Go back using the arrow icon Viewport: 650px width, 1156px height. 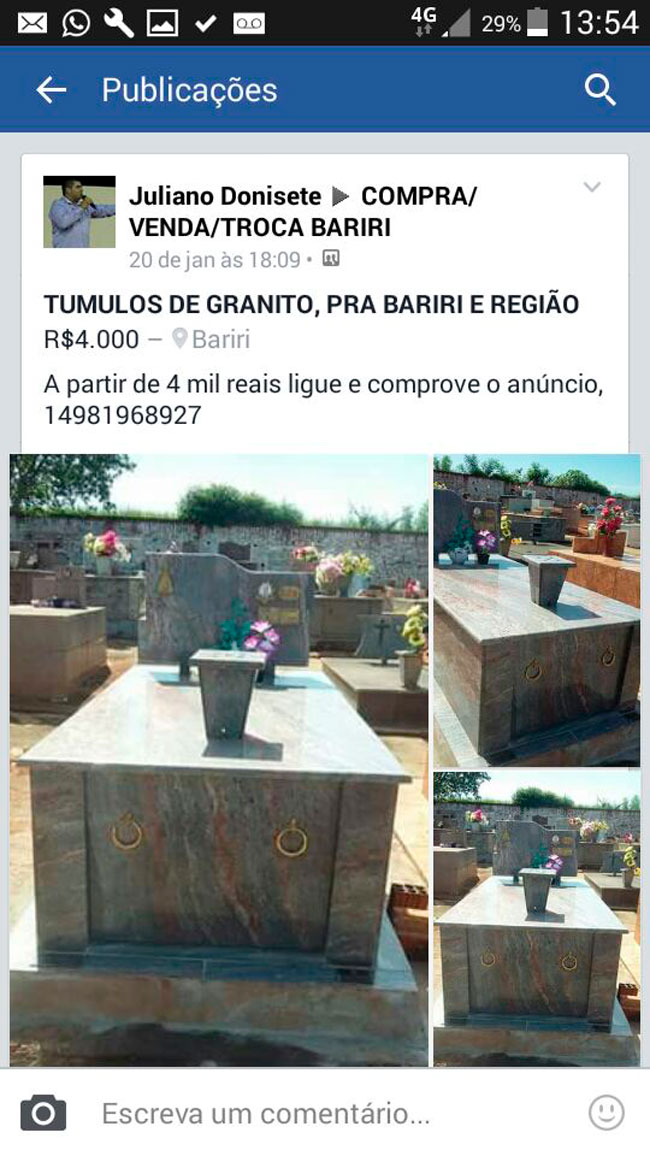pos(51,90)
